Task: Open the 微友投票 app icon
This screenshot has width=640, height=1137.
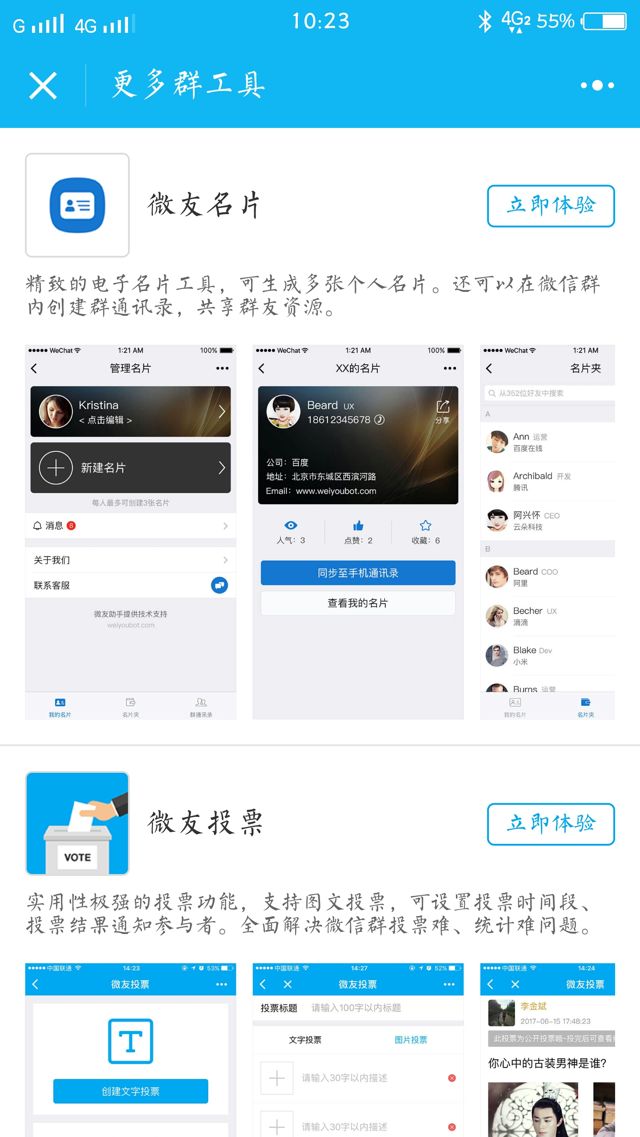Action: [x=77, y=823]
